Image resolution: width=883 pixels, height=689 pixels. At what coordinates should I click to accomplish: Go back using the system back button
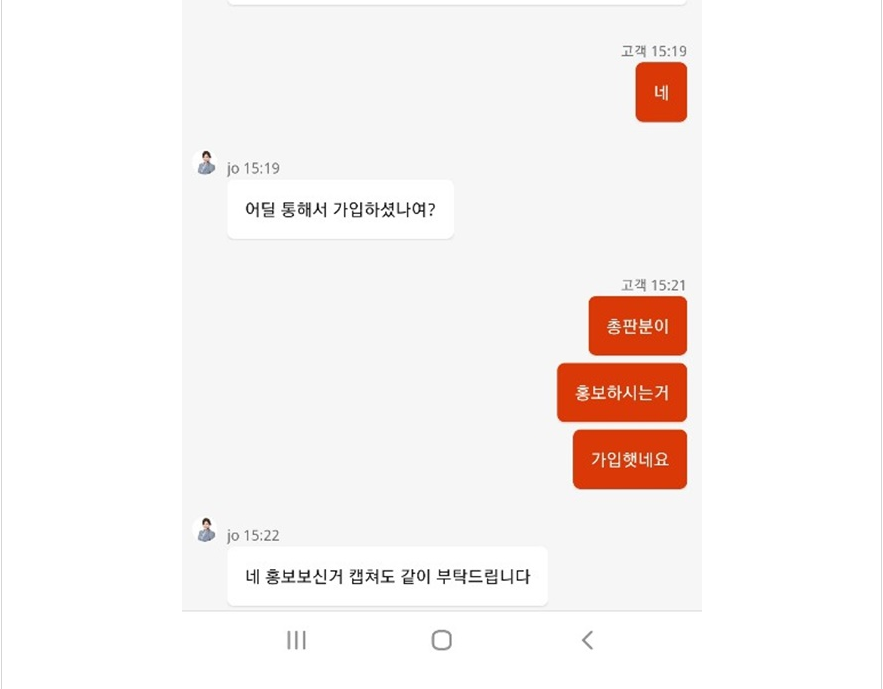point(587,640)
